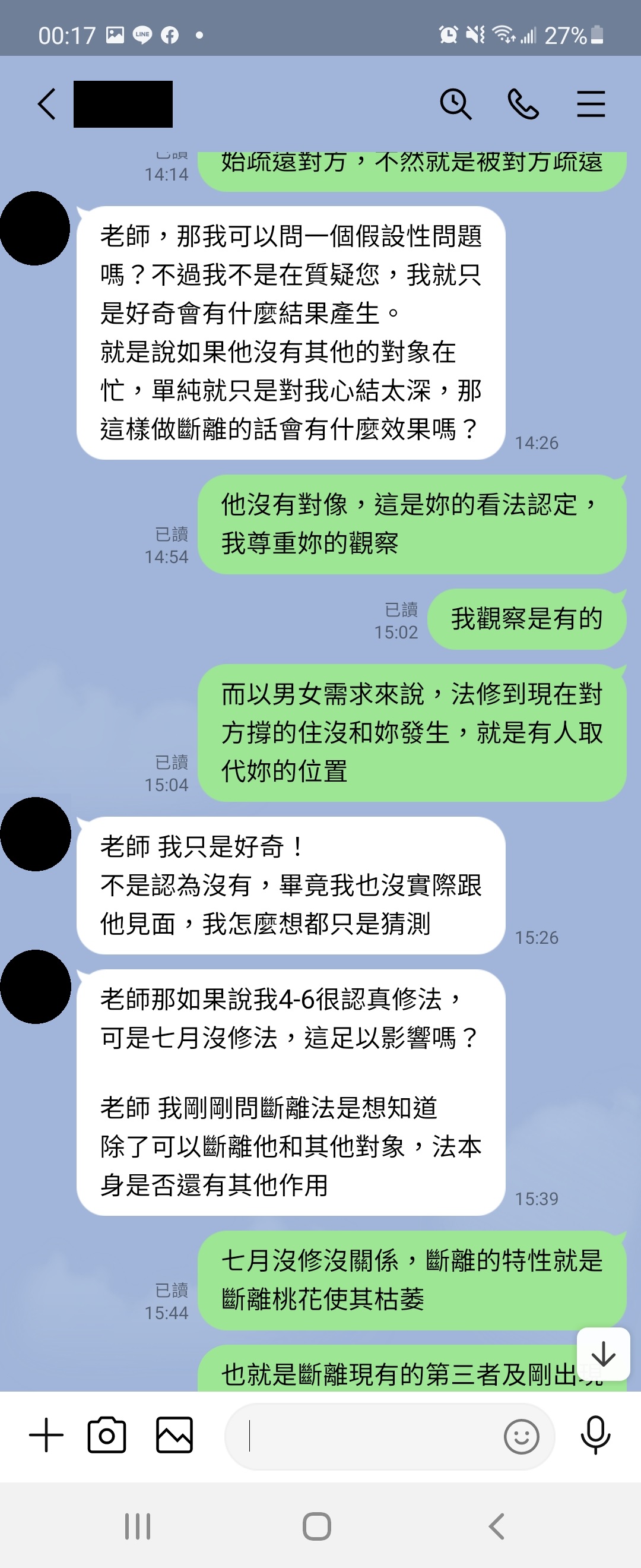Viewport: 641px width, 1568px height.
Task: Focus the message input field
Action: [365, 1437]
